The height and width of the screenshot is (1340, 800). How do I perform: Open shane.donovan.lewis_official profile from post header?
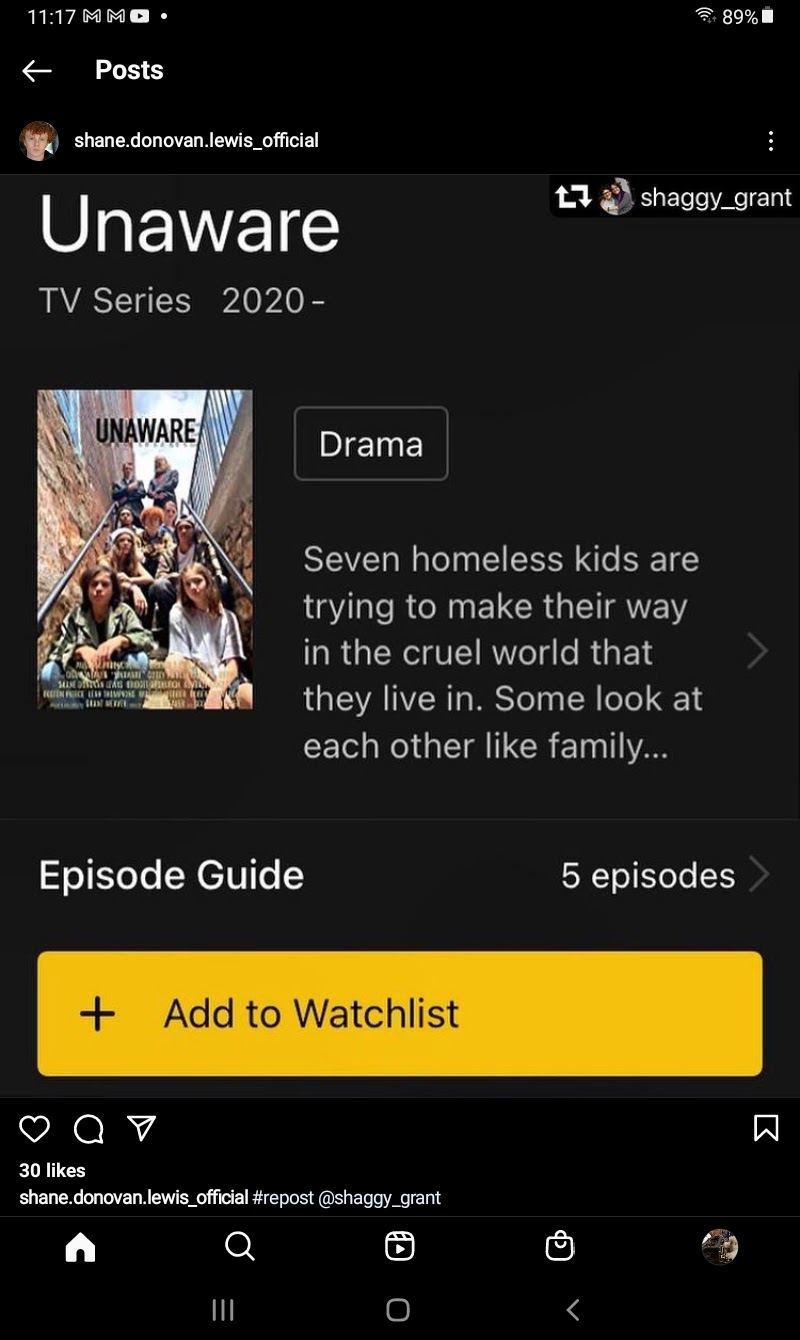pos(196,141)
